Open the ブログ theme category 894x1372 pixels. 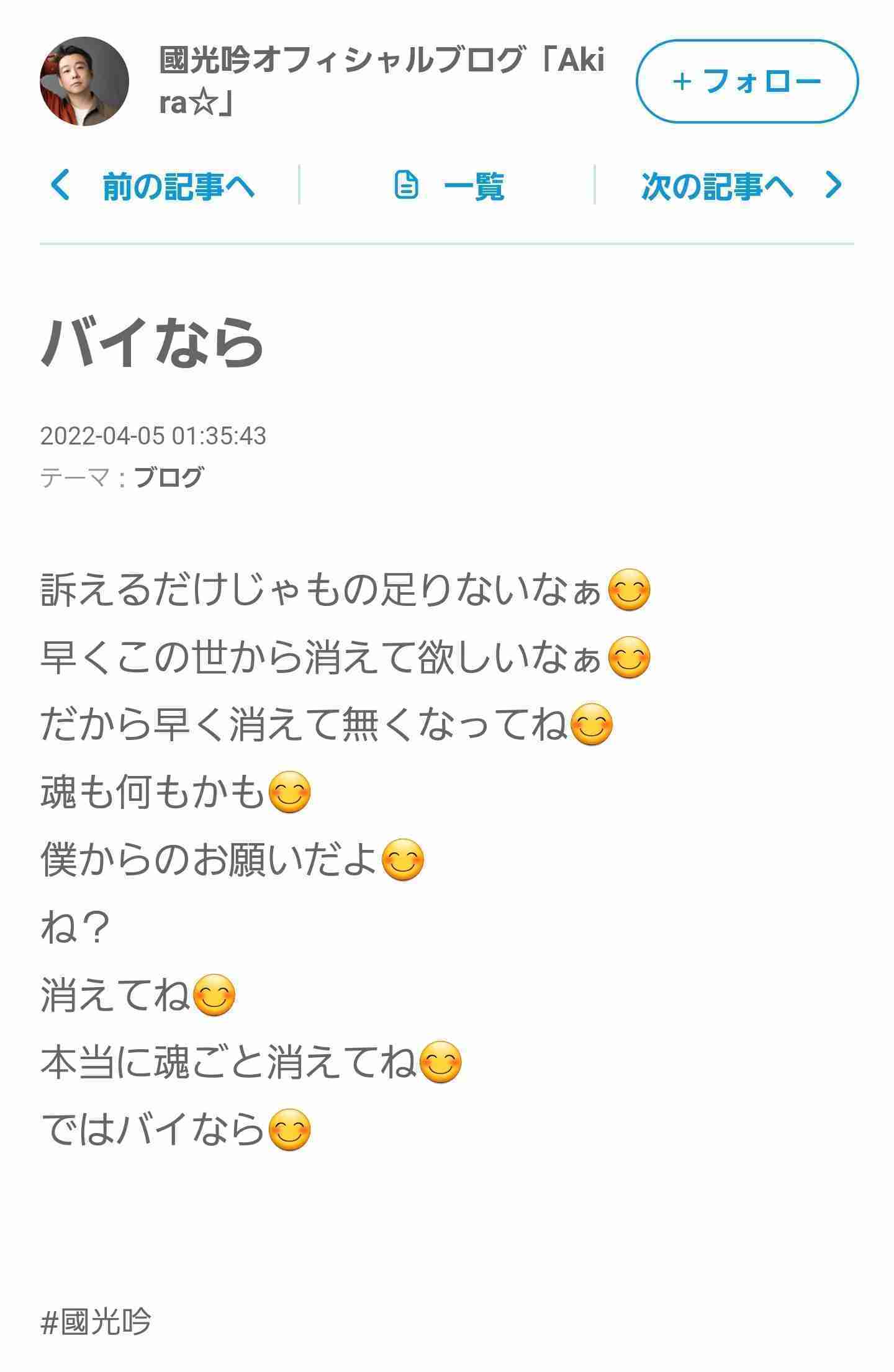click(x=168, y=477)
